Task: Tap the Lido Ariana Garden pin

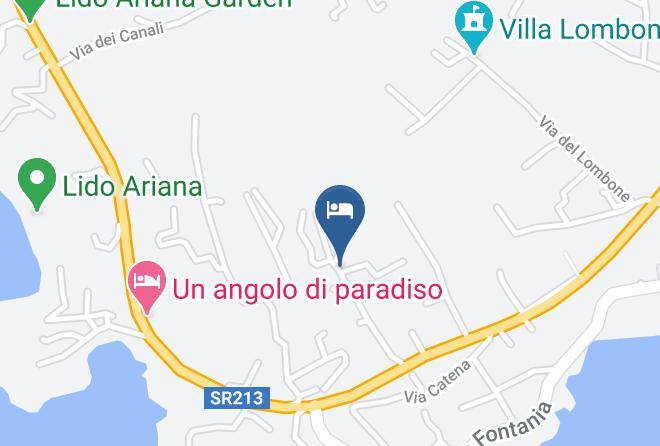Action: [30, 8]
